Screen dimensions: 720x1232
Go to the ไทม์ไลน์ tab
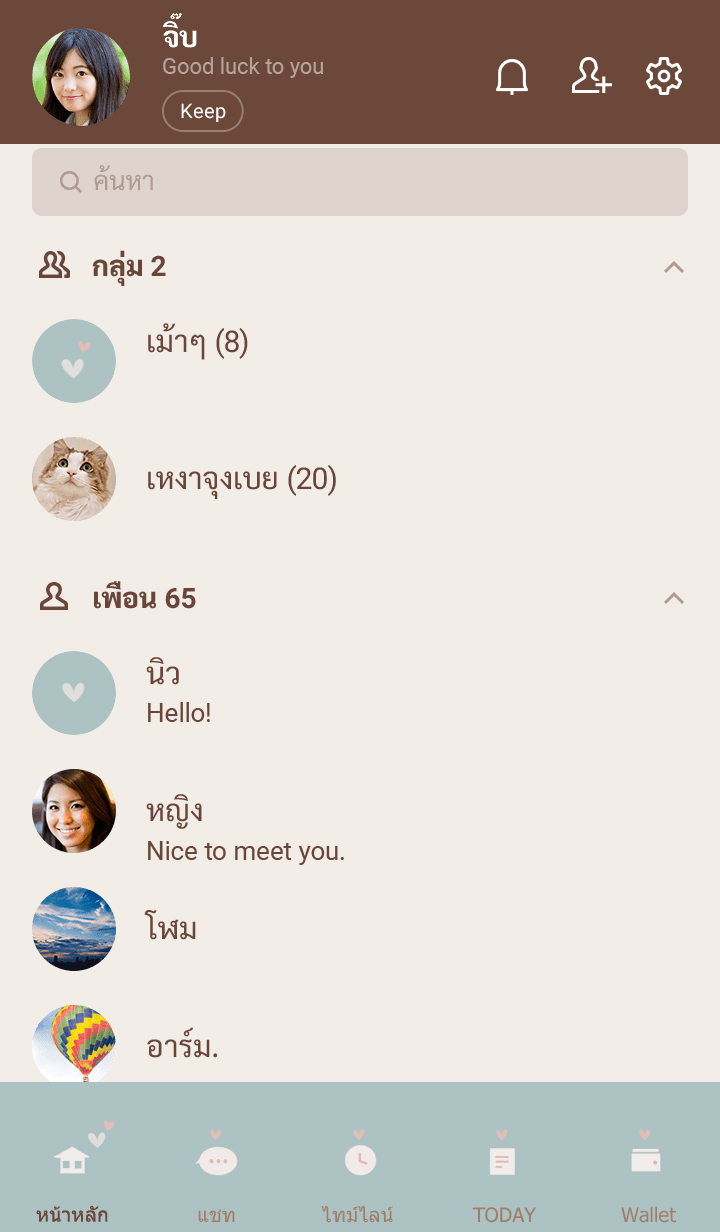pos(358,1170)
